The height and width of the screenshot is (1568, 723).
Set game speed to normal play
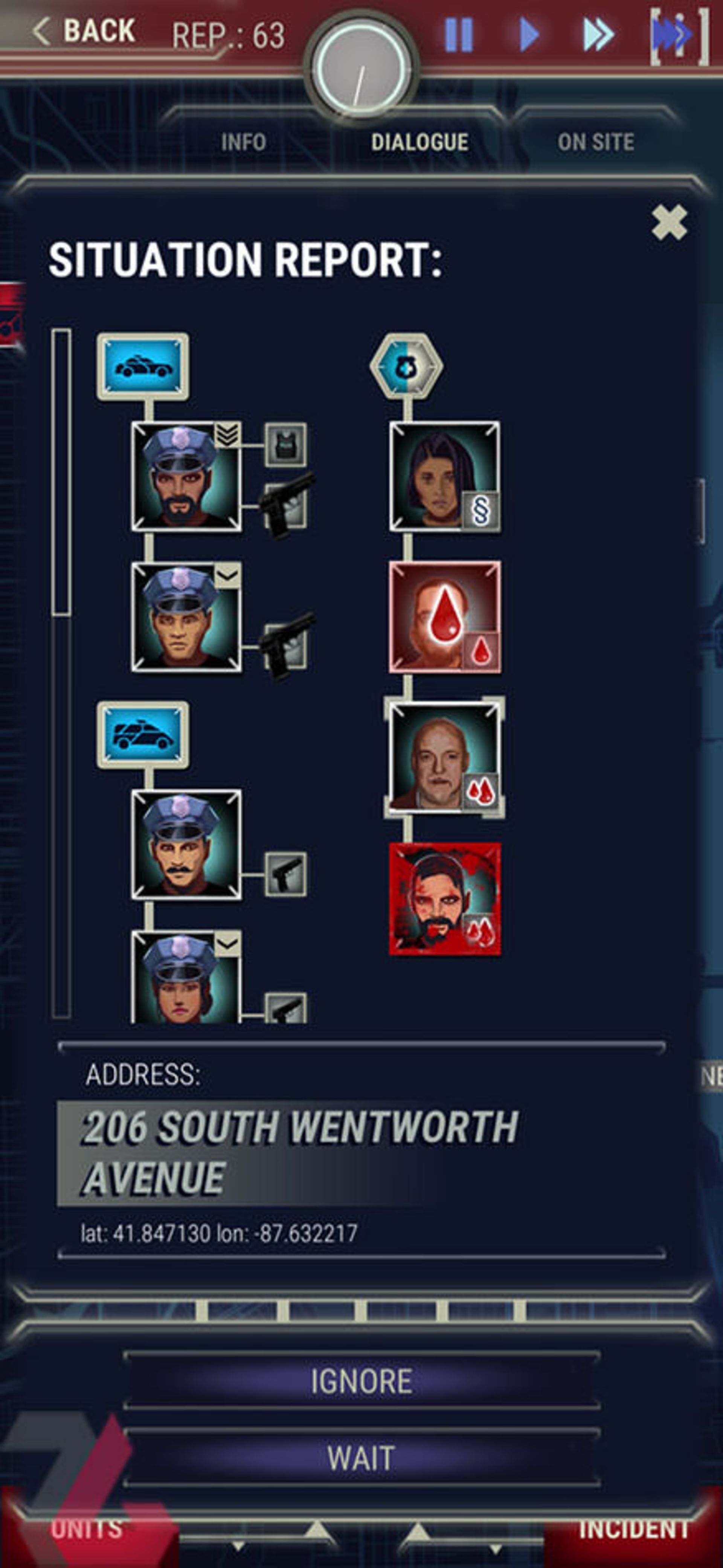point(528,34)
